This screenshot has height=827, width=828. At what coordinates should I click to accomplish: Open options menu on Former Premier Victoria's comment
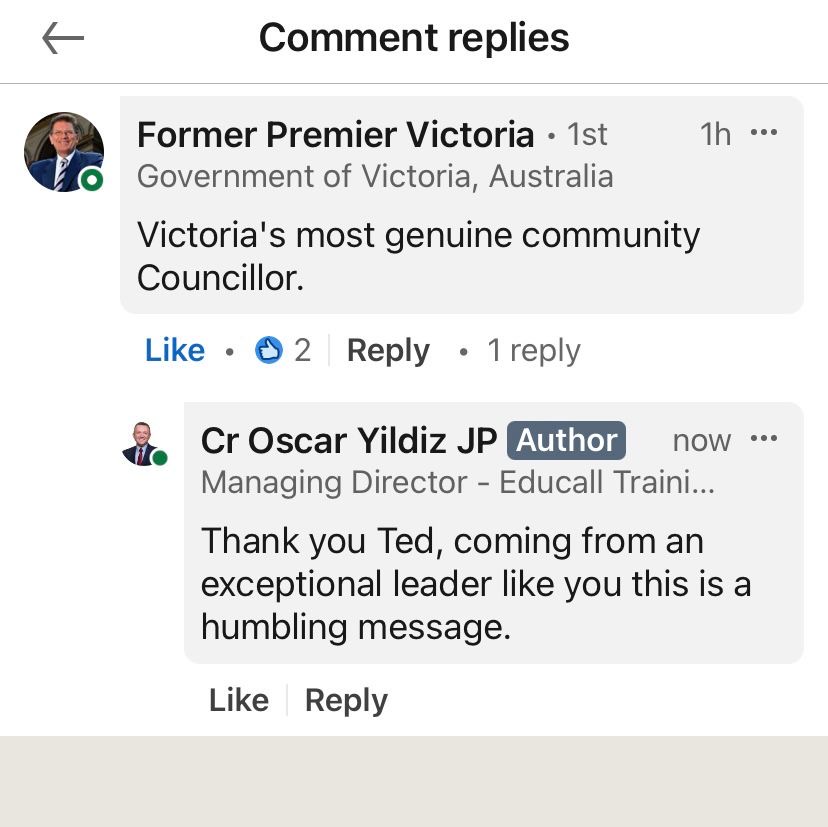click(x=764, y=133)
